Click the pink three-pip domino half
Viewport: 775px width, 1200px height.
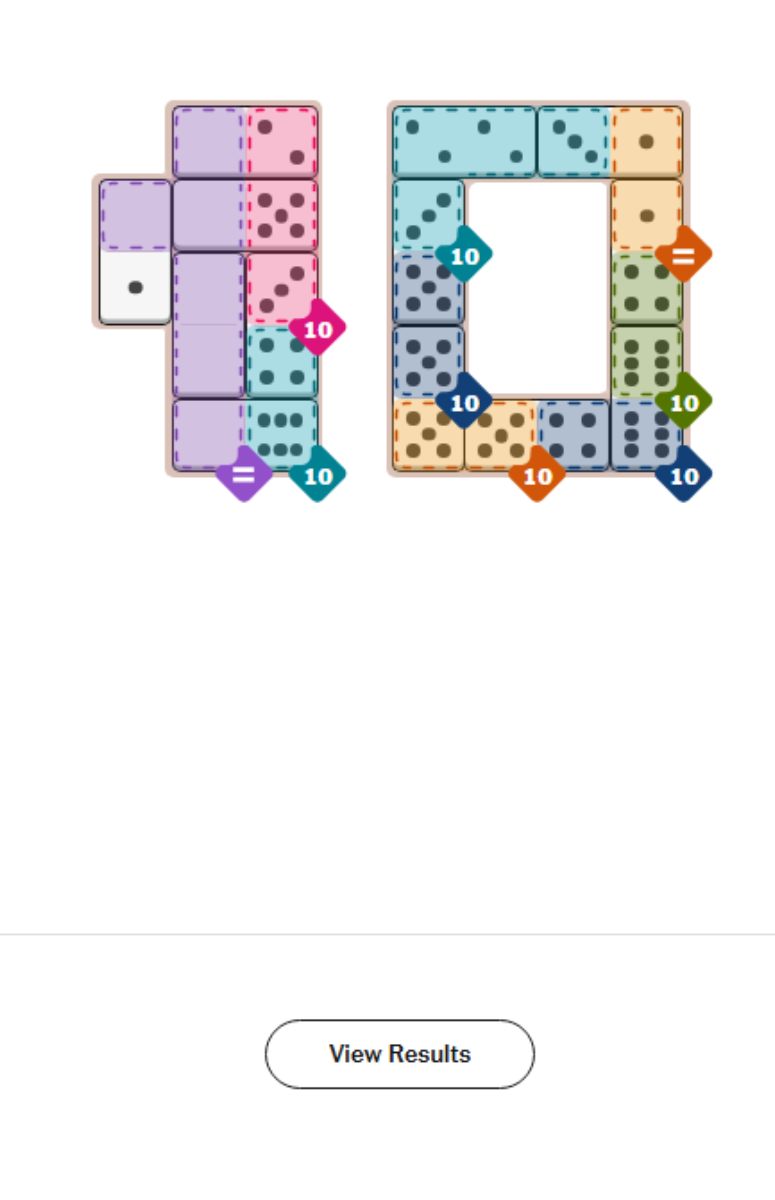(280, 287)
